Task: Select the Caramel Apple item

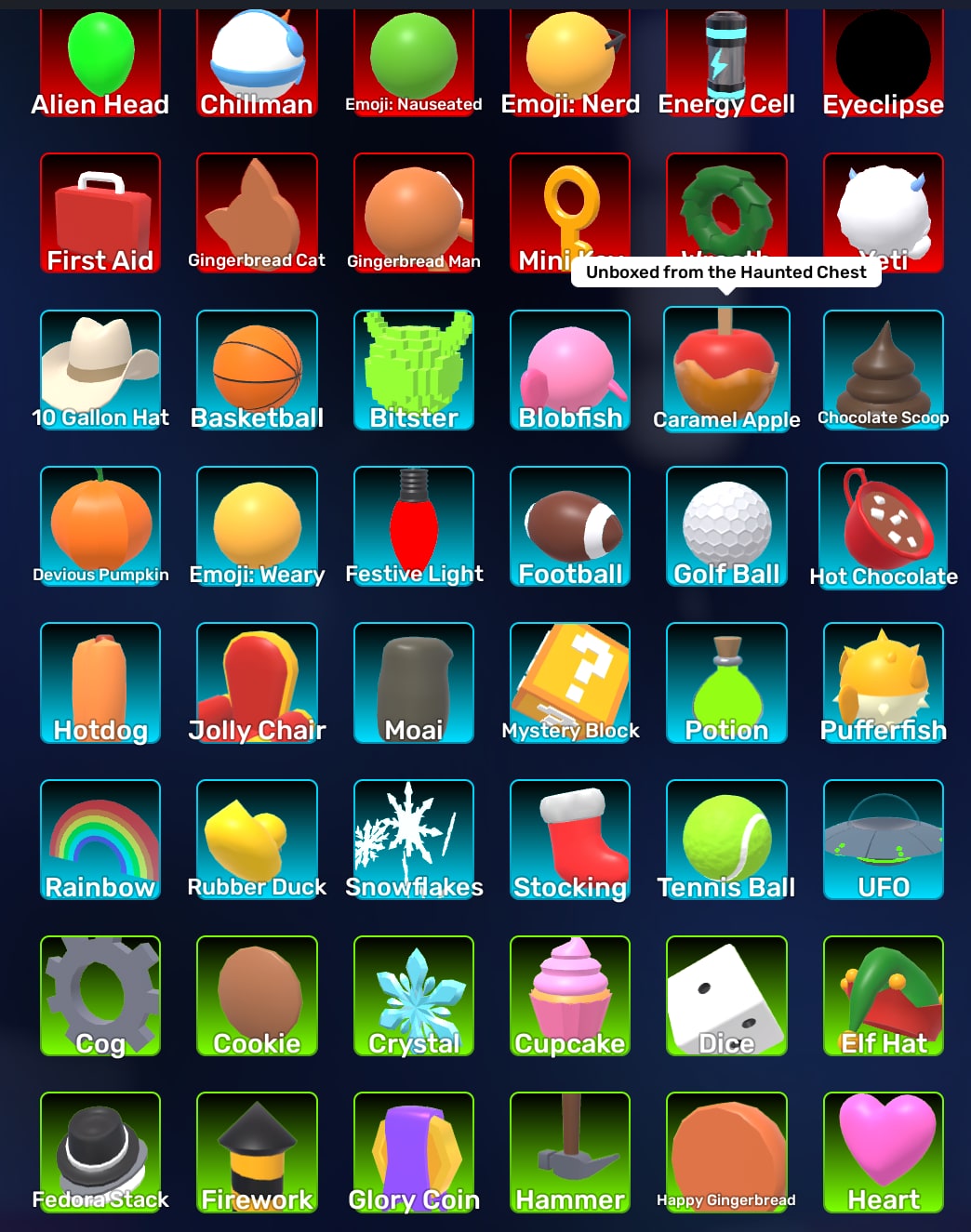Action: (726, 369)
